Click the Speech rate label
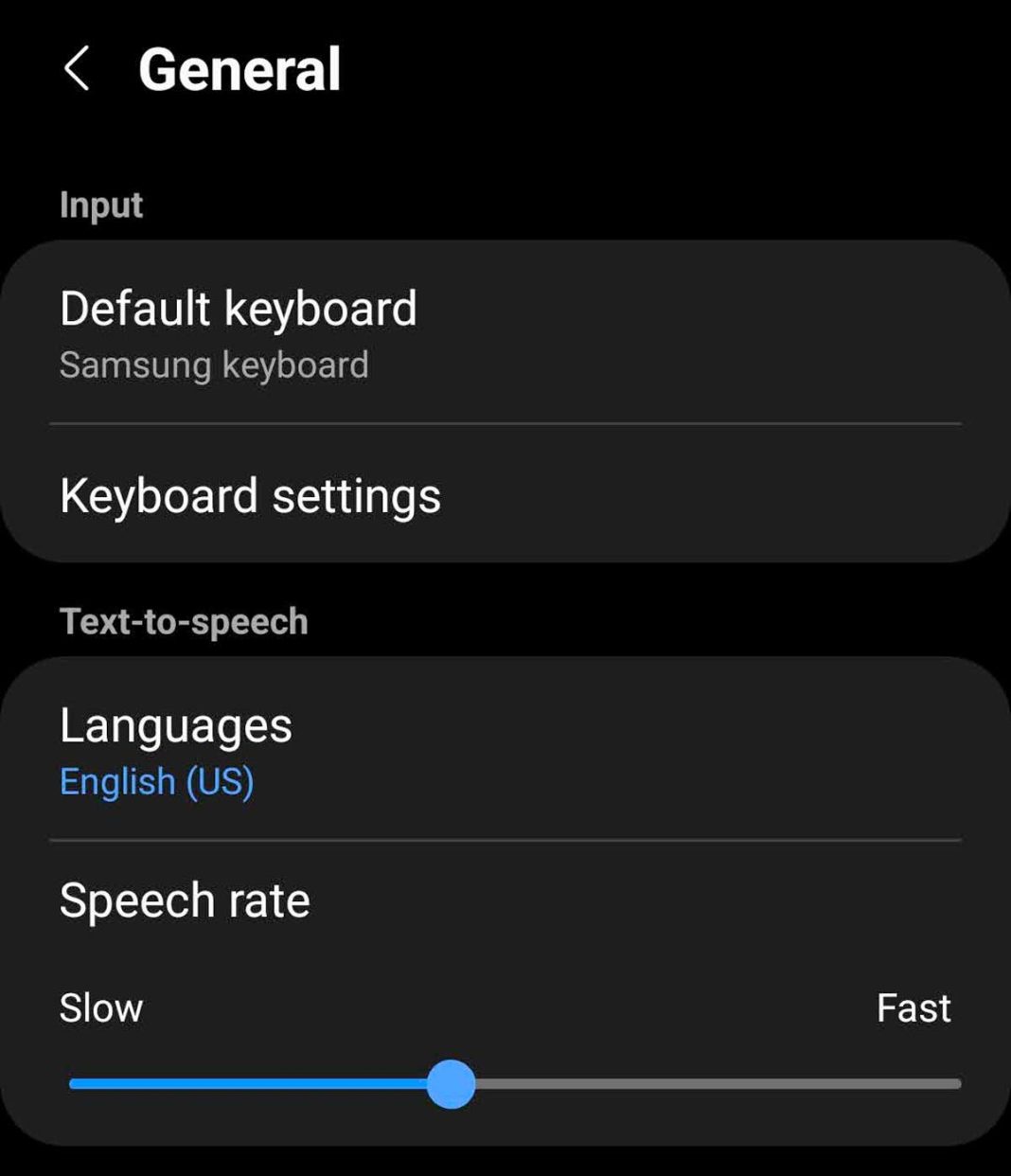Viewport: 1011px width, 1176px height. [184, 900]
